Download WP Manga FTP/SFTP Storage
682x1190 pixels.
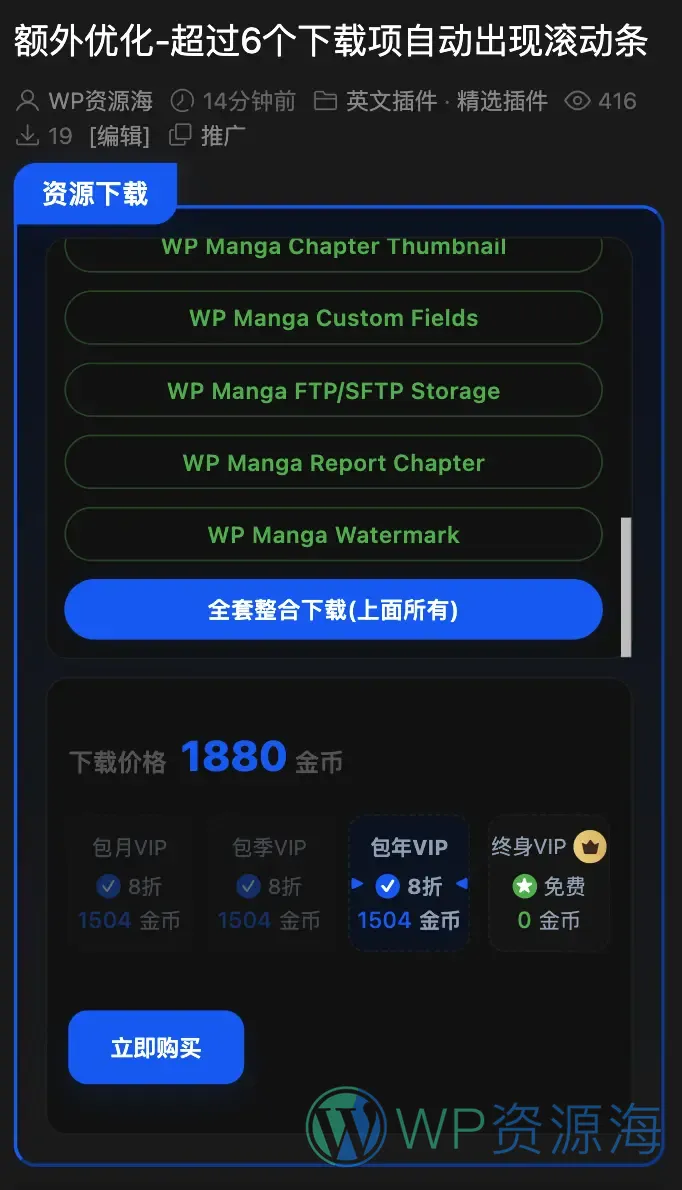click(333, 391)
